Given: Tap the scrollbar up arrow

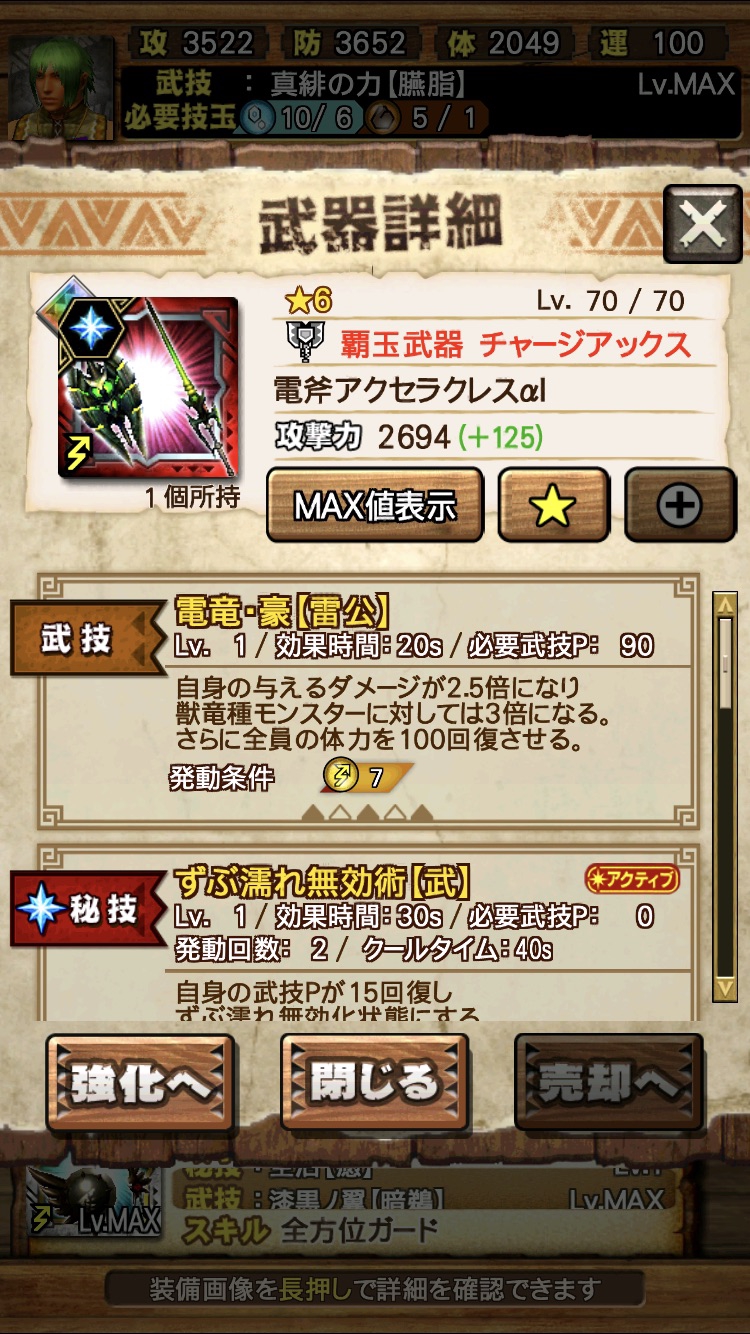Looking at the screenshot, I should click(x=725, y=605).
